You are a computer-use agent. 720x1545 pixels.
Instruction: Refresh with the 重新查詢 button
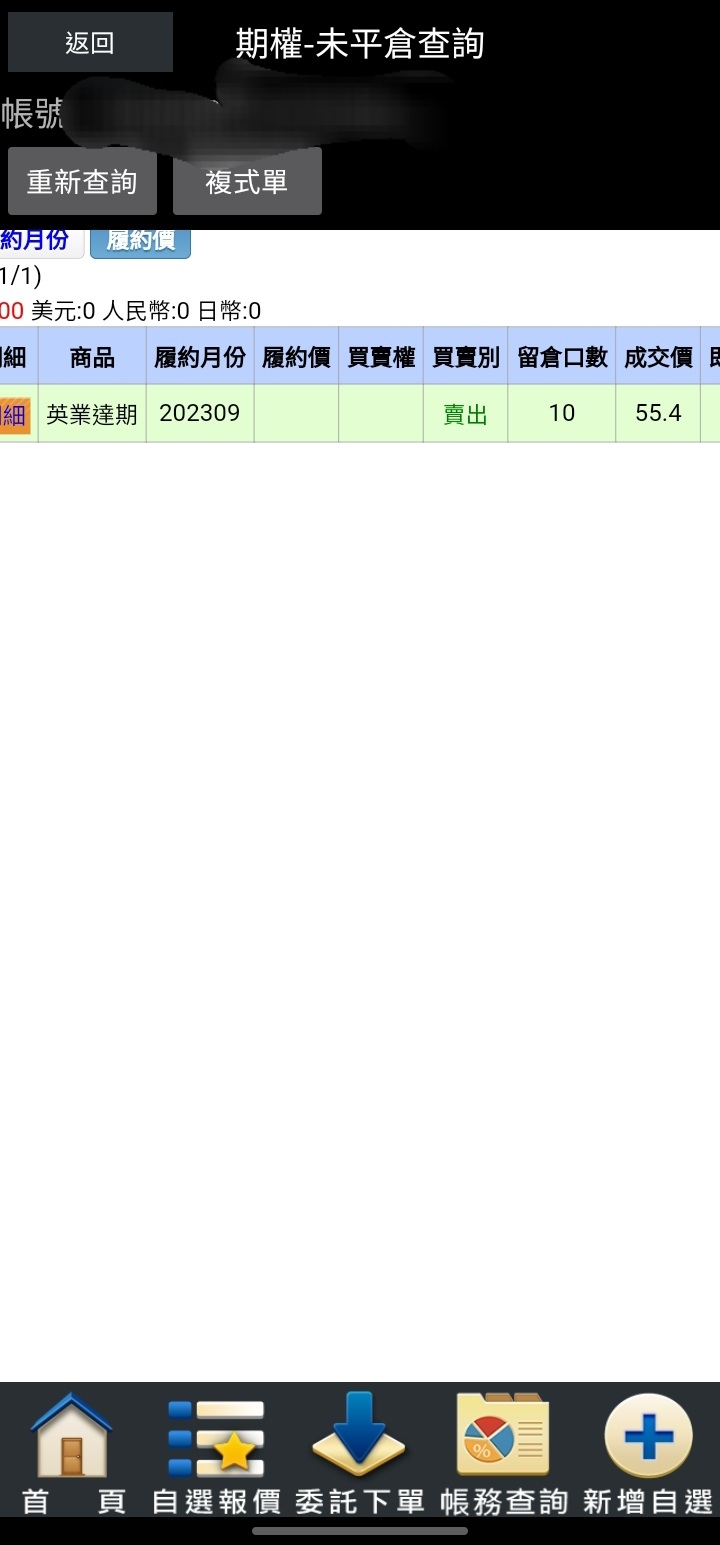[x=82, y=182]
